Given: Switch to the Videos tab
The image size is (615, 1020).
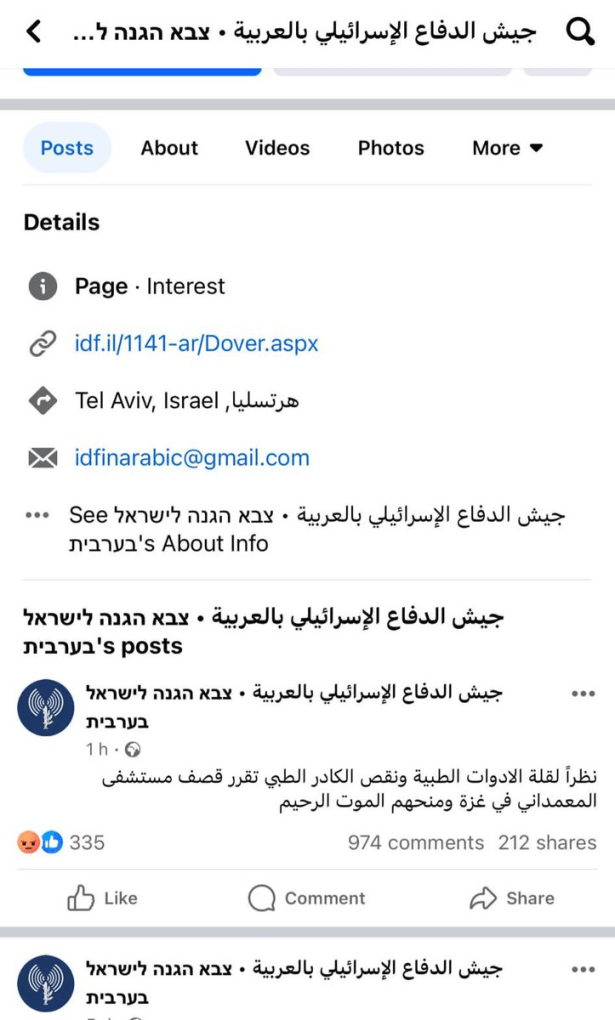Looking at the screenshot, I should click(277, 148).
